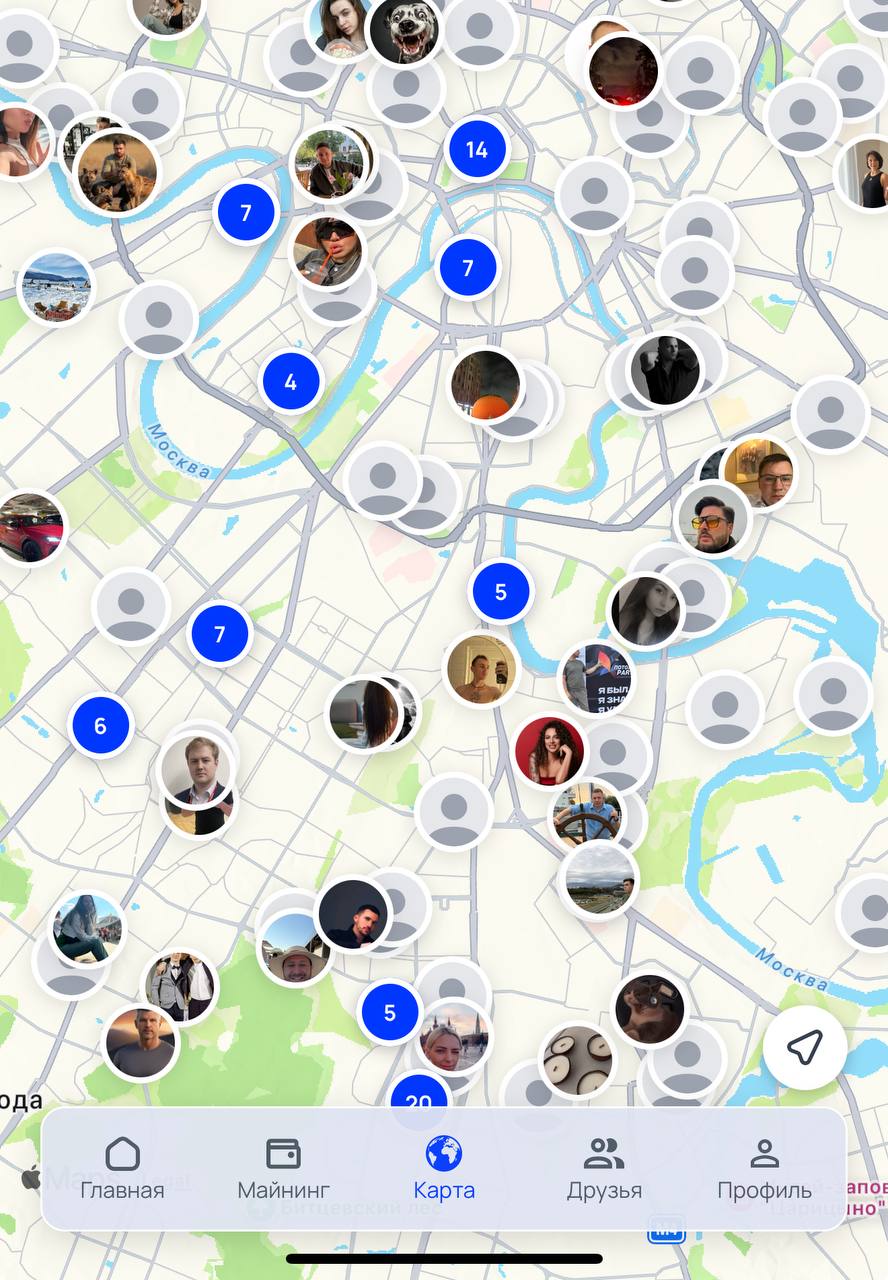Open the man in suit and tie marker
Viewport: 888px width, 1280px height.
pos(196,771)
